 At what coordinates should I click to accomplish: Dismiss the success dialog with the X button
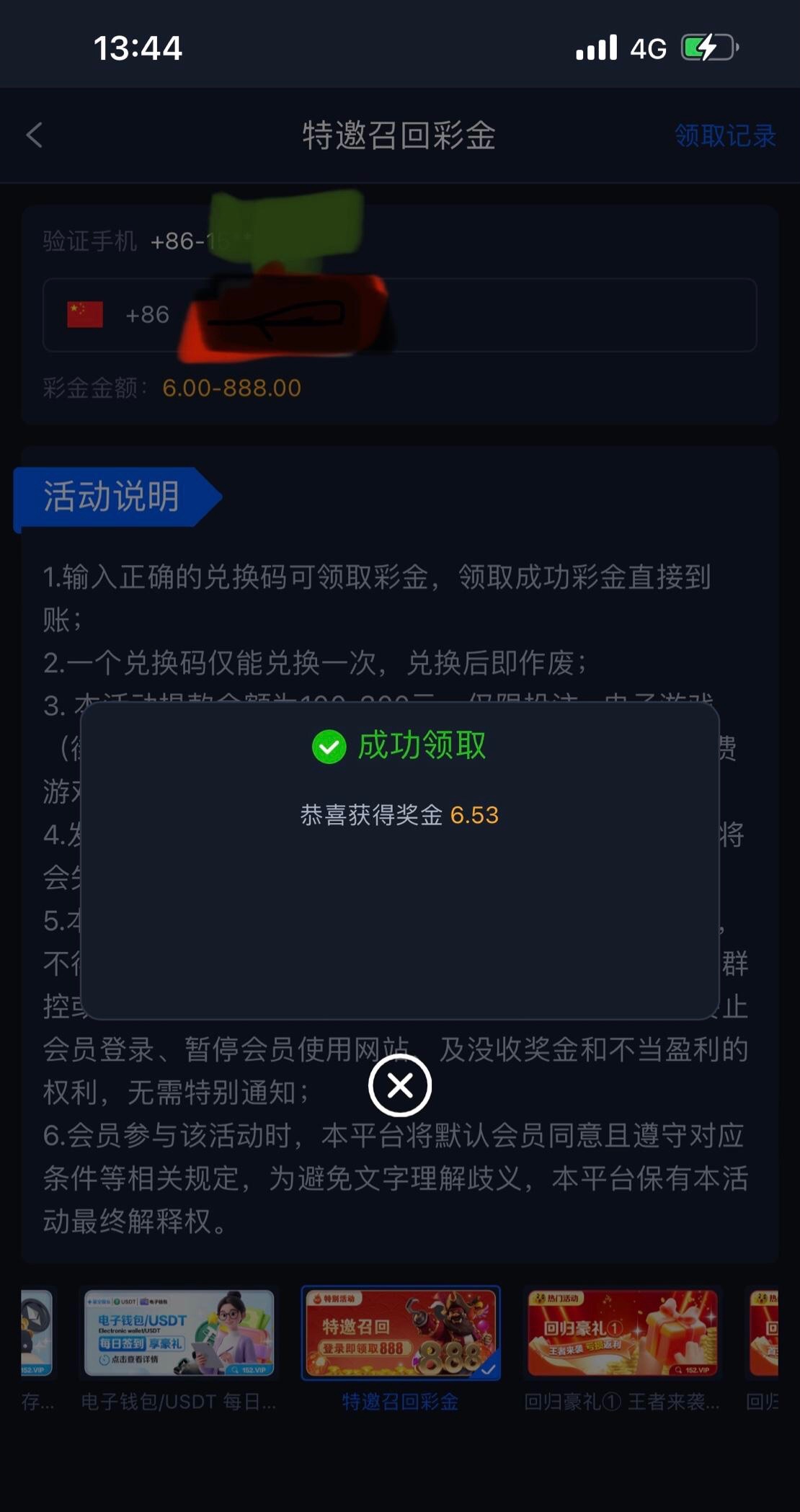[400, 1085]
